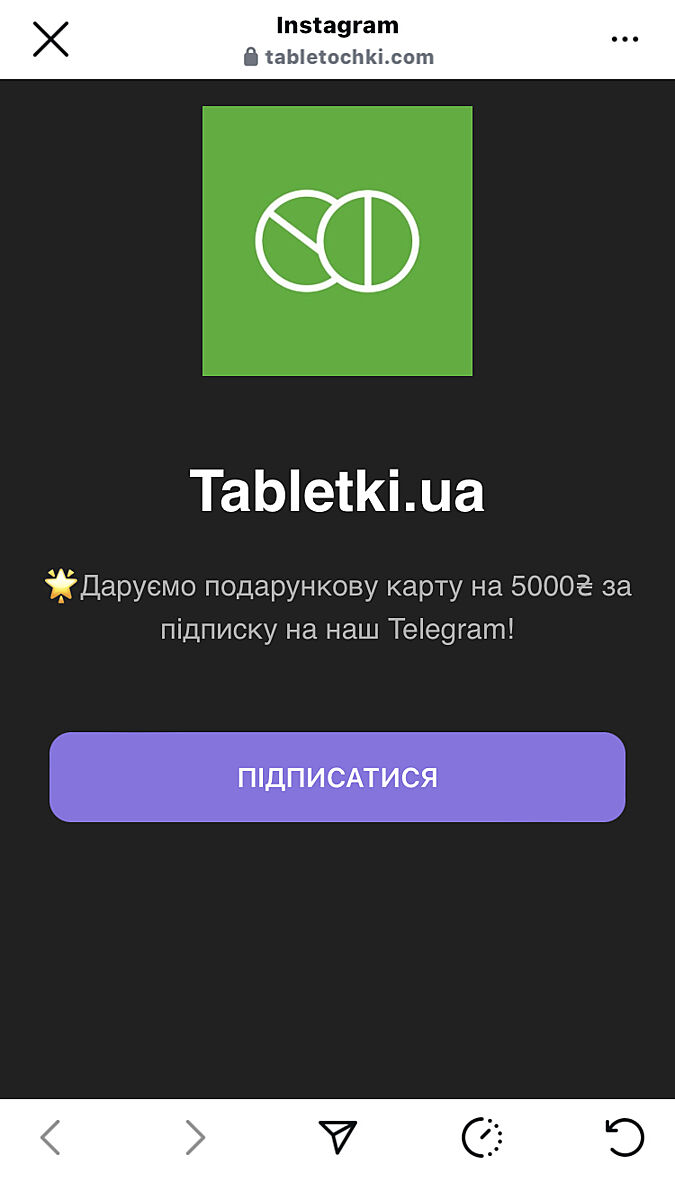The image size is (675, 1200).
Task: Tap the ПІДПИСАТИСЯ subscribe button
Action: (x=337, y=777)
